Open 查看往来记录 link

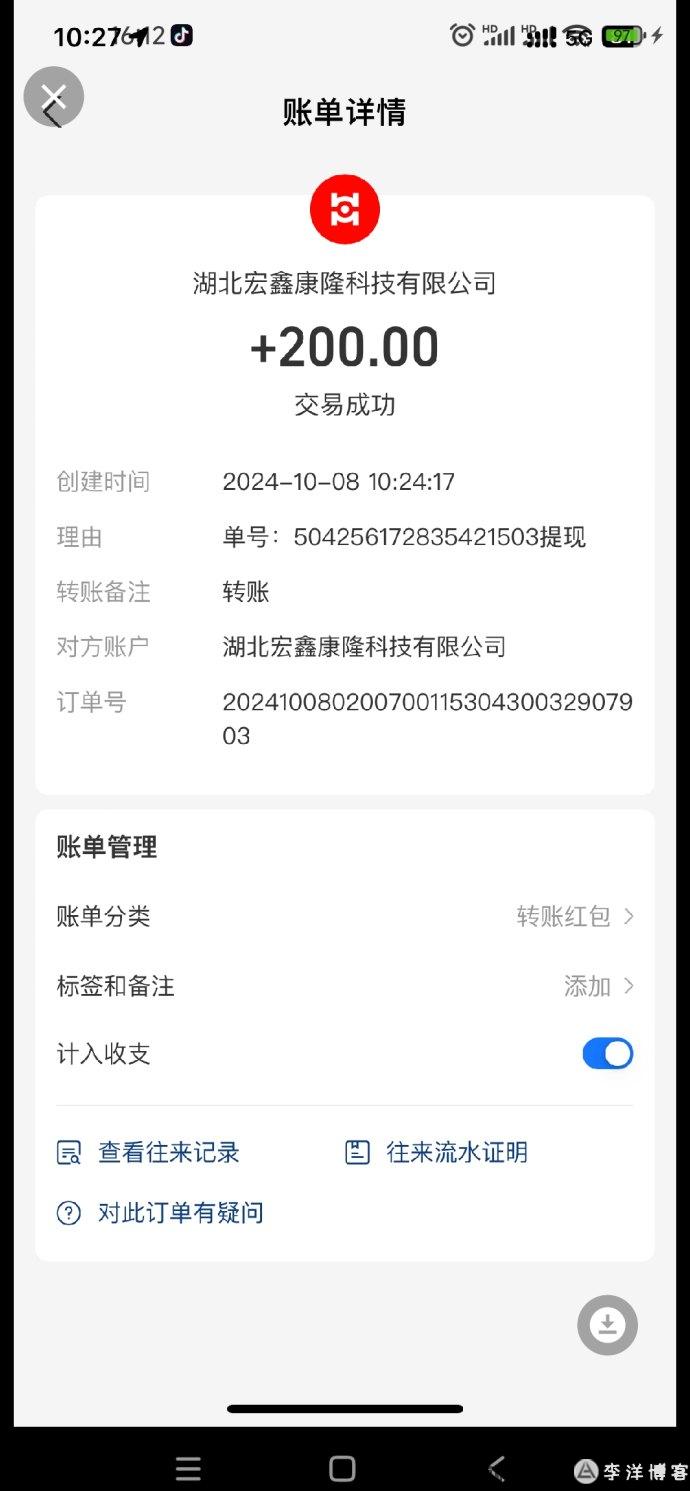coord(149,1152)
